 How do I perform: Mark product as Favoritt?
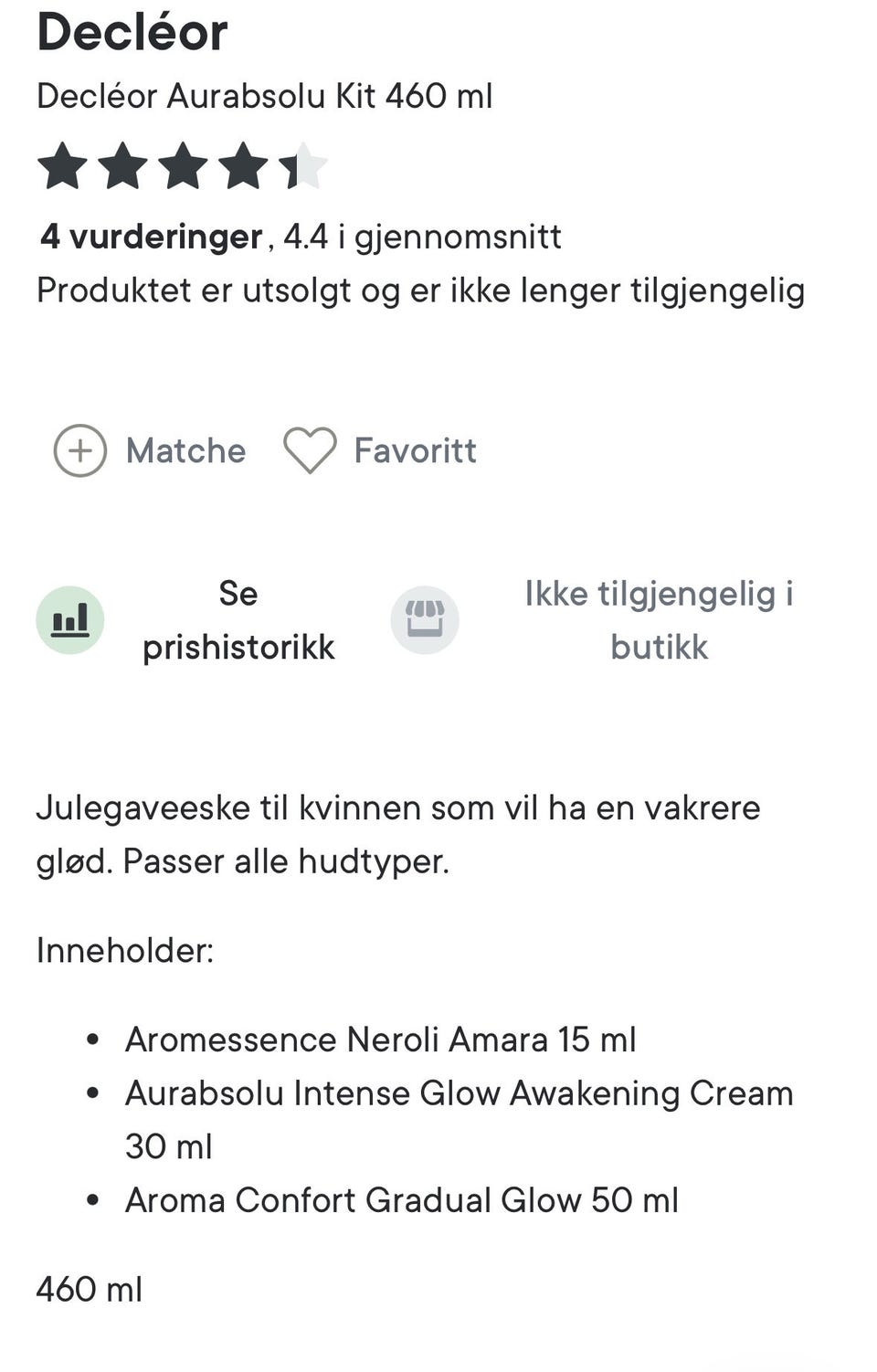point(380,450)
